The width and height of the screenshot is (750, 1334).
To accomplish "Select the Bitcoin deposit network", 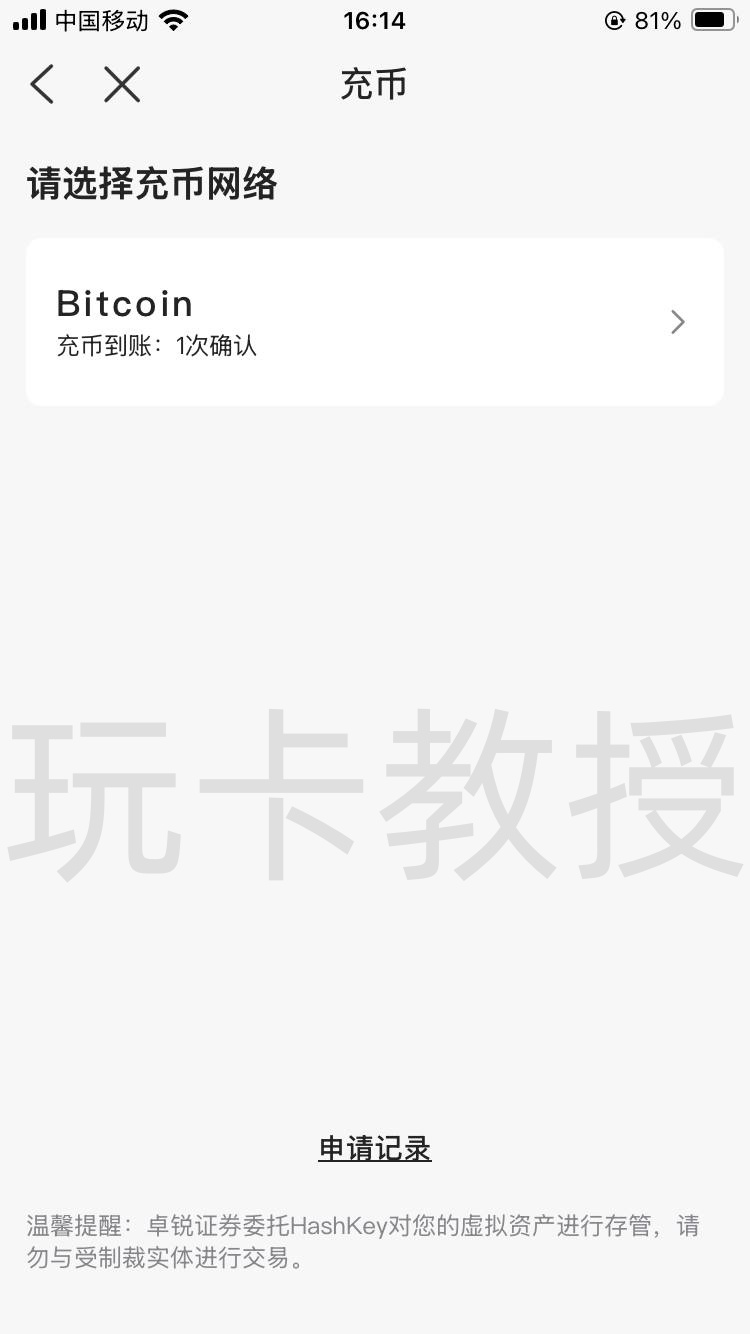I will pyautogui.click(x=374, y=322).
